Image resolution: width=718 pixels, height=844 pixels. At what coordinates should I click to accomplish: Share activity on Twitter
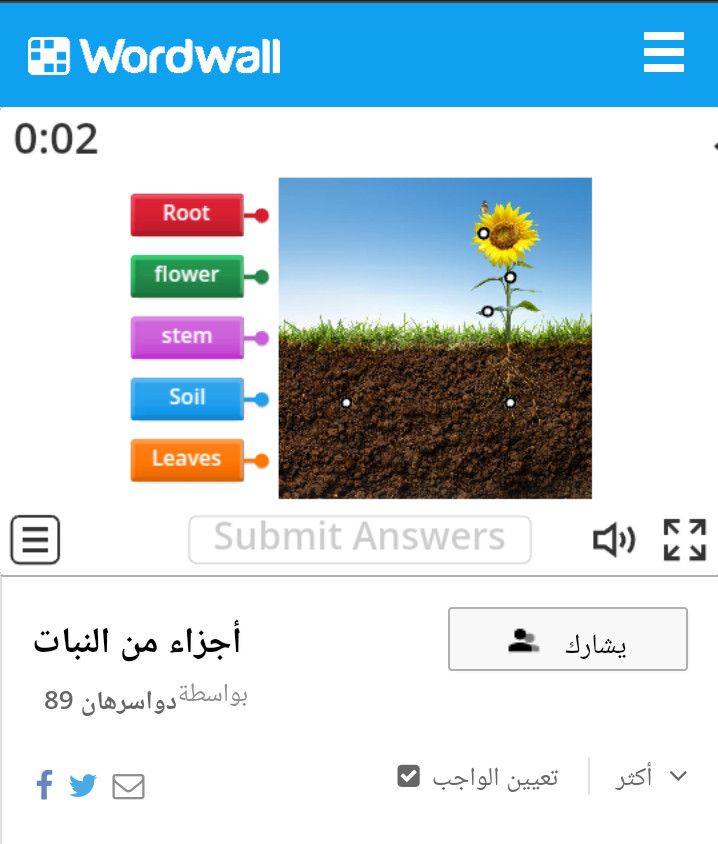83,786
